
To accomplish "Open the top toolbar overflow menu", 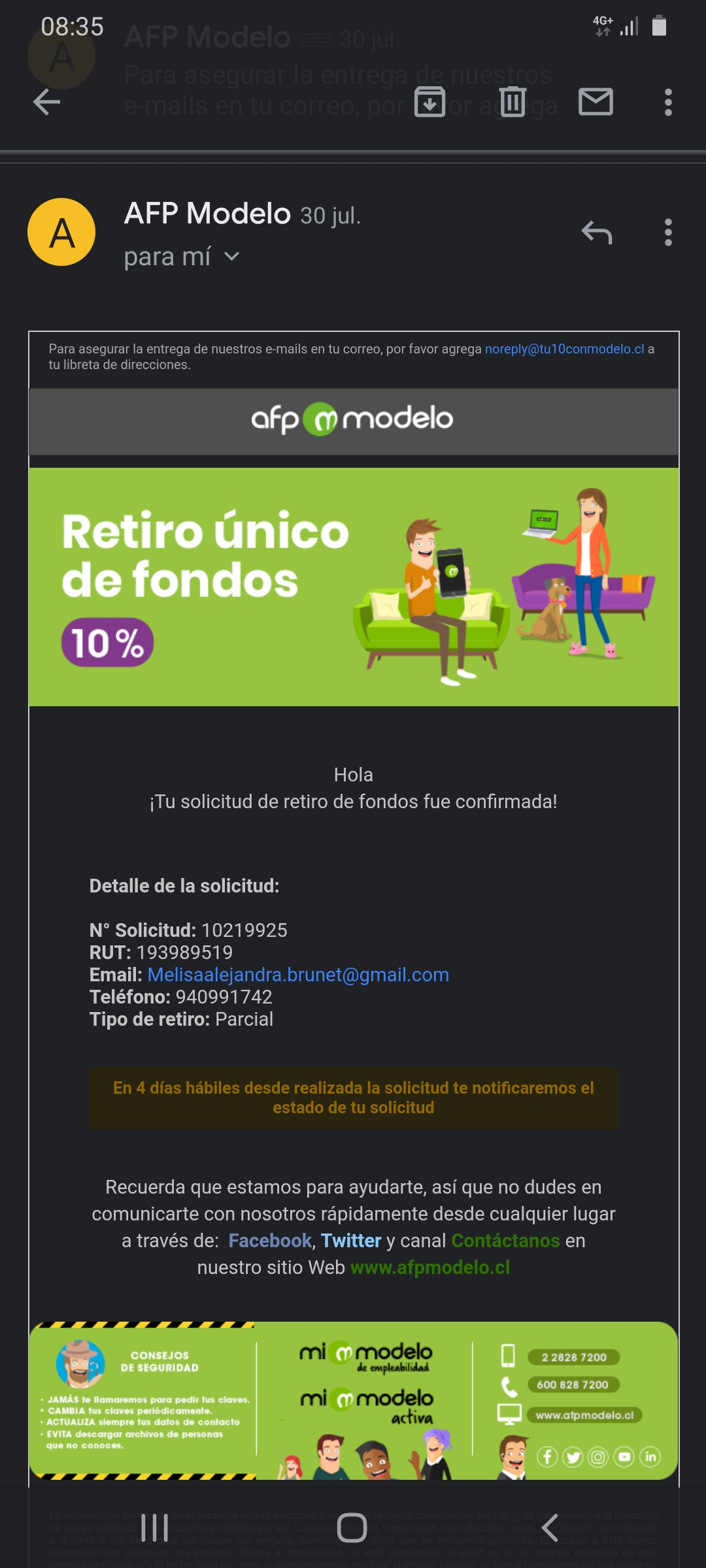I will click(667, 102).
